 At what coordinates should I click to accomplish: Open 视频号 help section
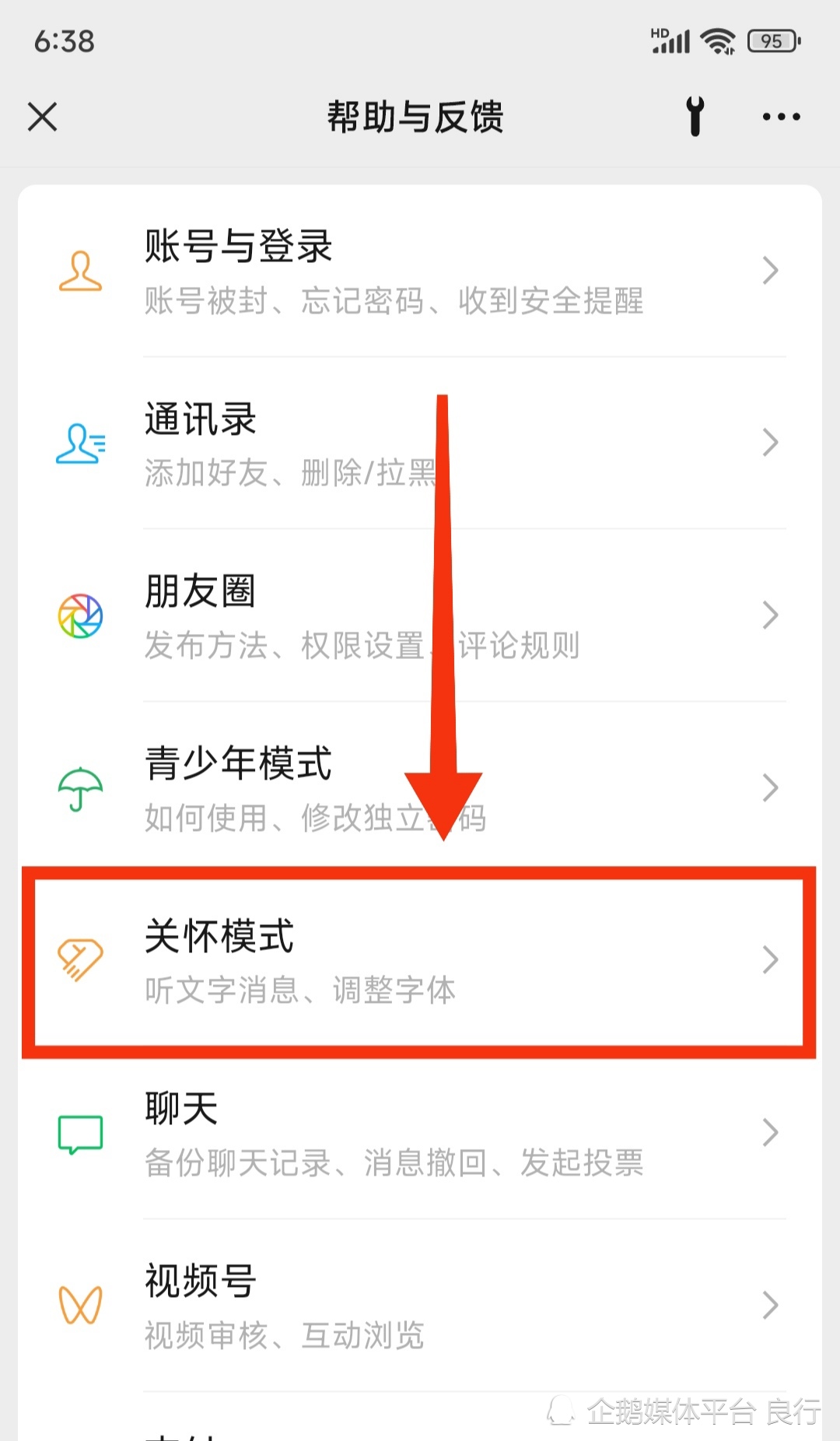420,1305
